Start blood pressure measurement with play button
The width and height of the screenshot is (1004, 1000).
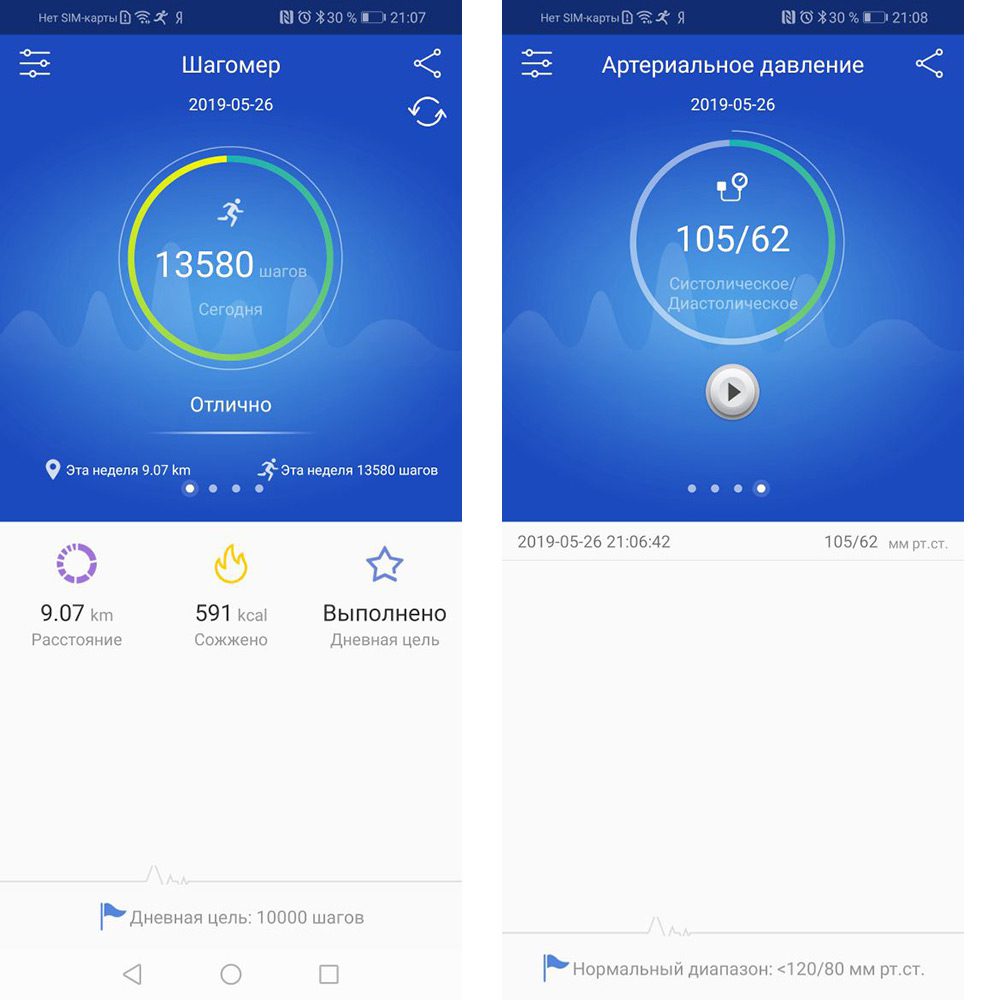pos(732,392)
